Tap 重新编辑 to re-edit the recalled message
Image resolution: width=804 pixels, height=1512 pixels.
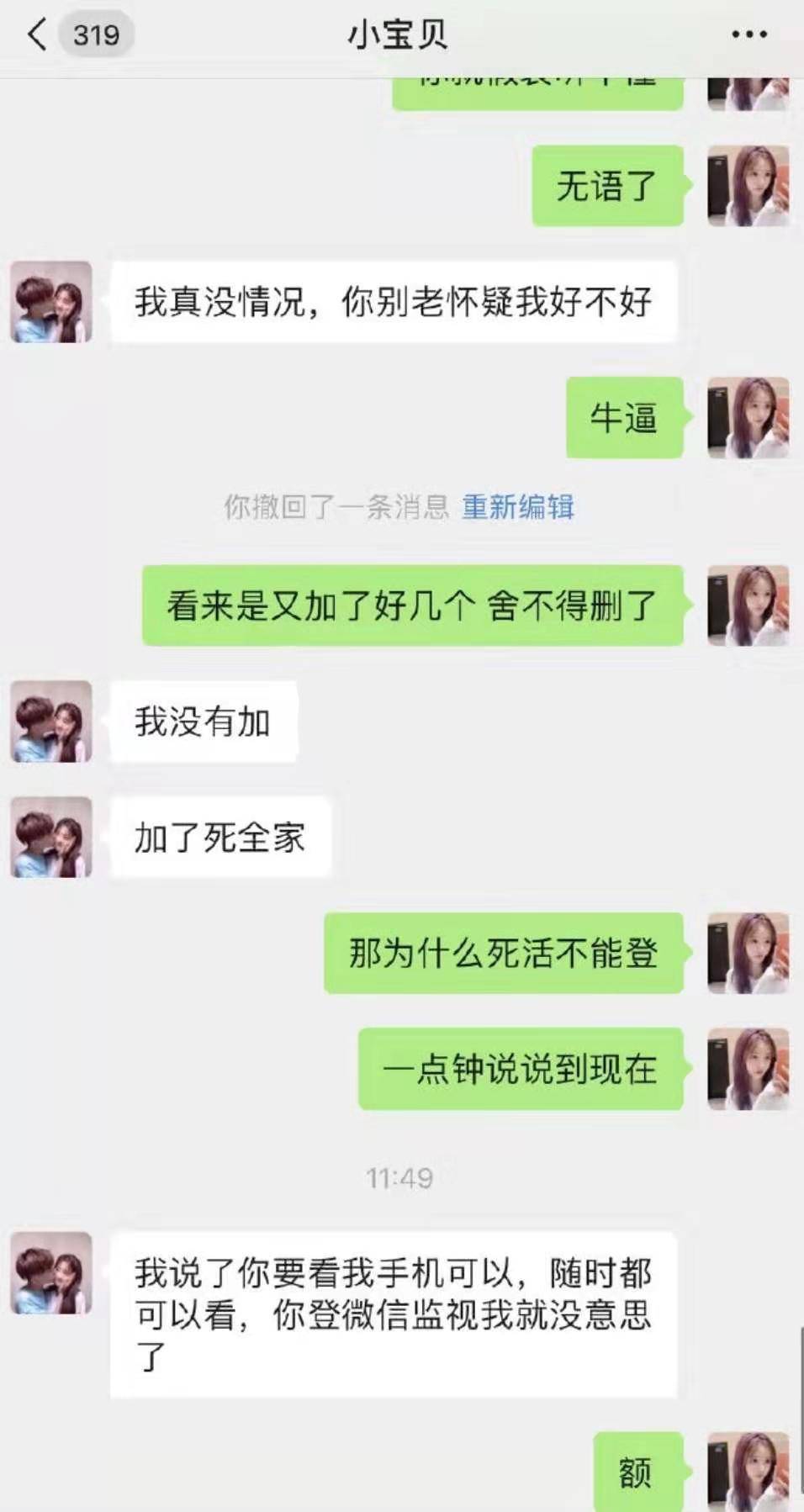517,507
